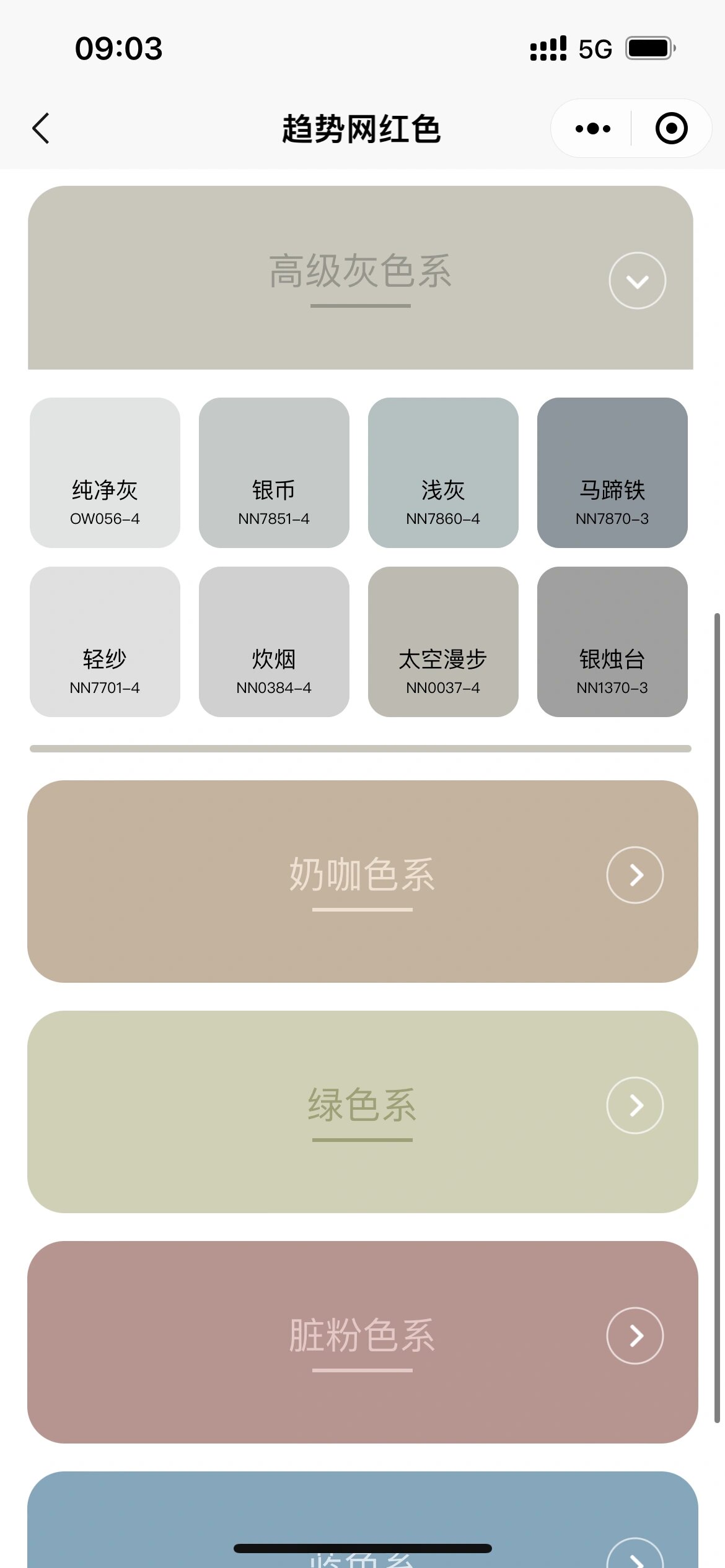Tap the arrow icon on 奶咖色系 banner
Image resolution: width=725 pixels, height=1568 pixels.
(x=634, y=875)
